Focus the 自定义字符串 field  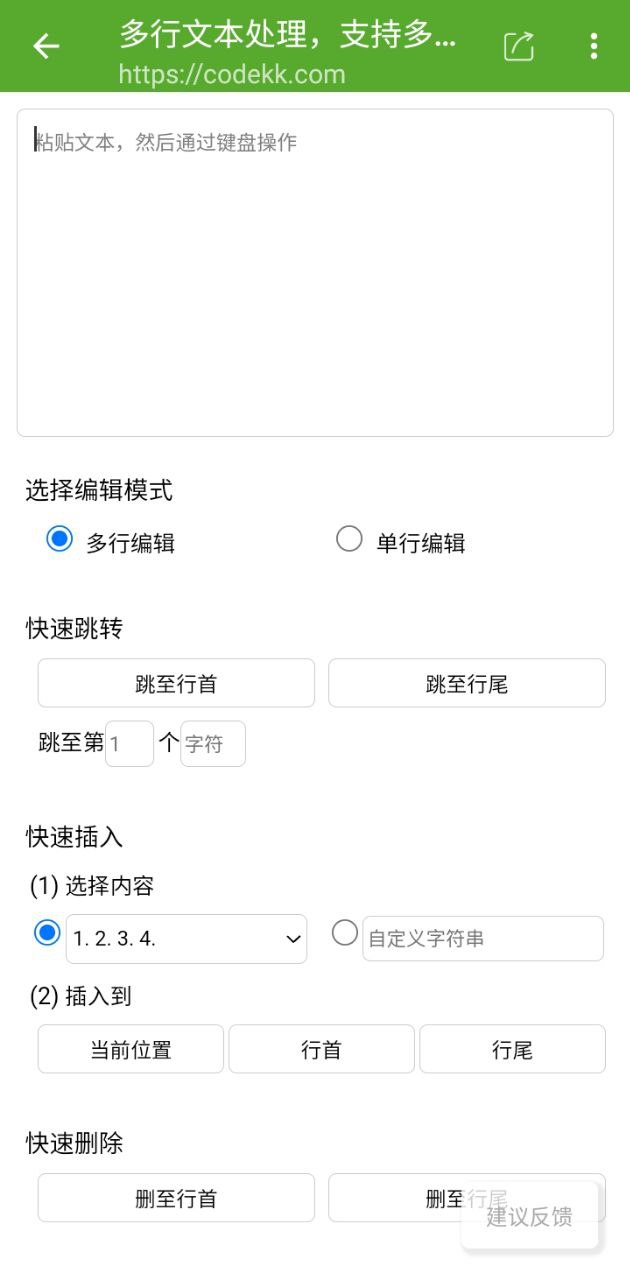tap(483, 939)
